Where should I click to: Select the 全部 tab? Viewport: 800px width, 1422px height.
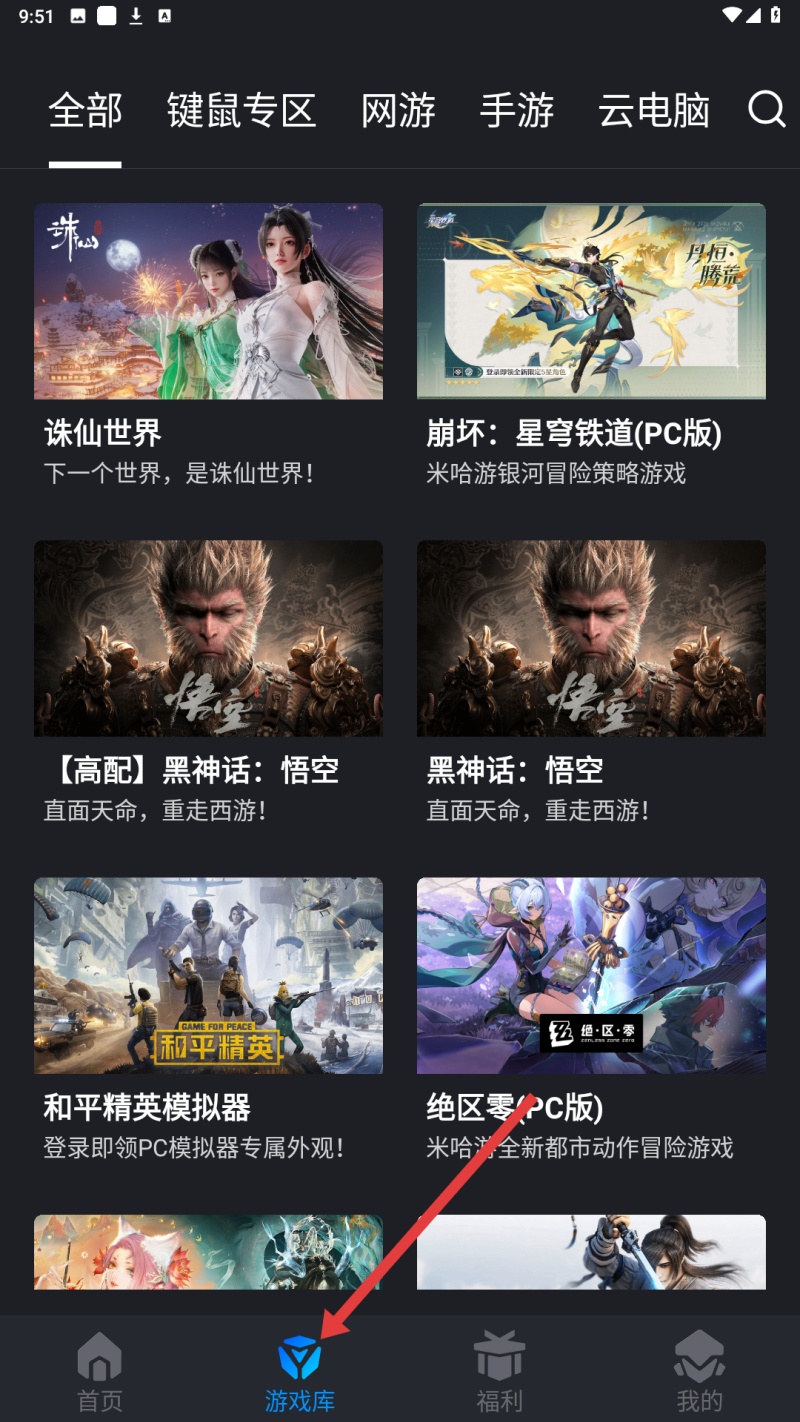click(x=85, y=110)
